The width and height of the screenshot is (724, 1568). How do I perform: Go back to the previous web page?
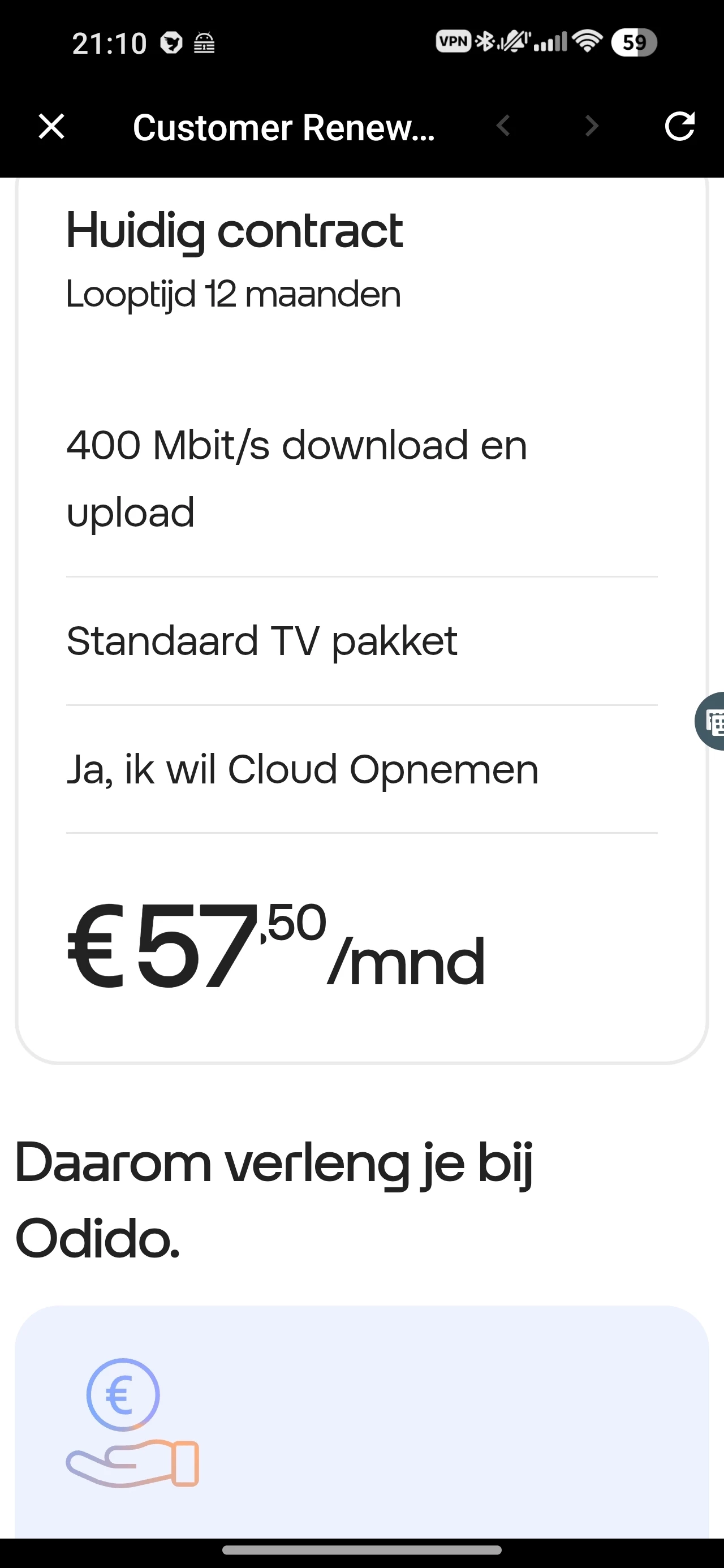(x=503, y=127)
